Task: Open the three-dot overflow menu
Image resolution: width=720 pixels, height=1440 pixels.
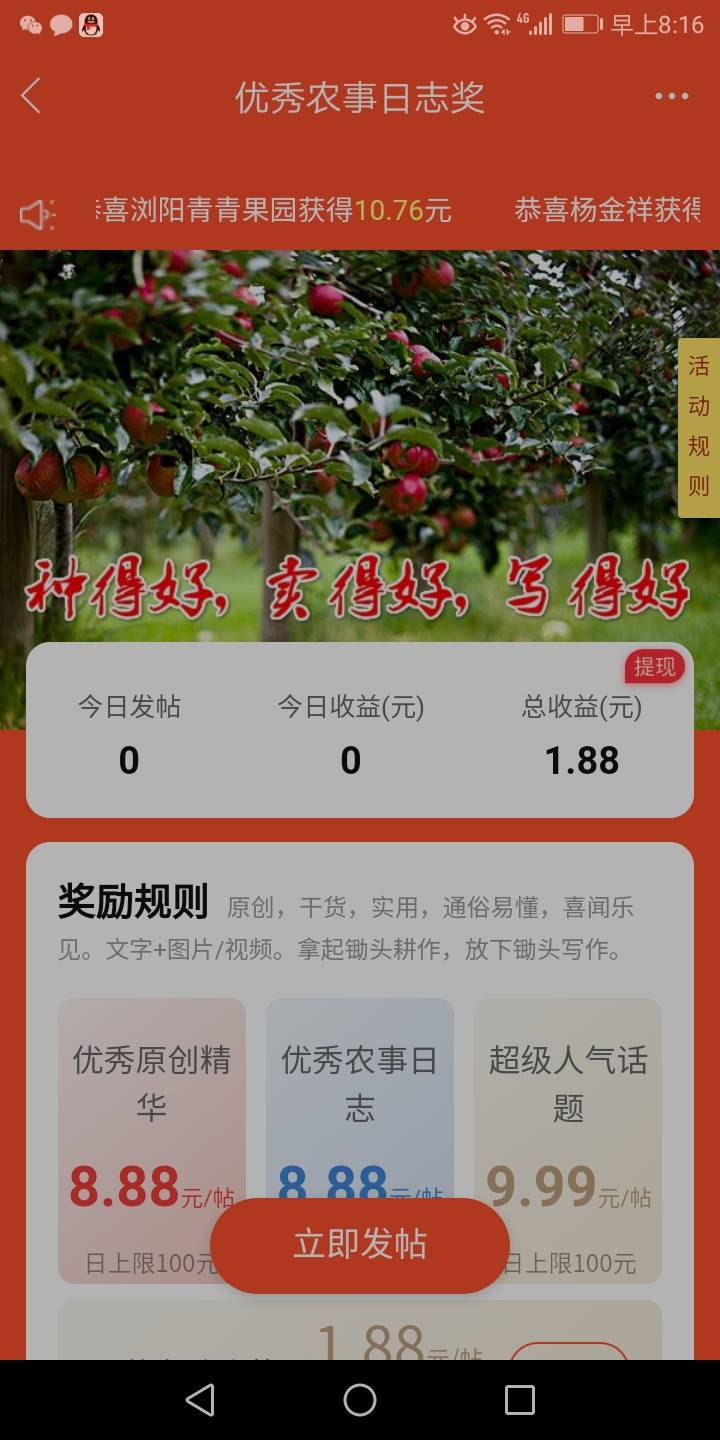Action: [672, 97]
